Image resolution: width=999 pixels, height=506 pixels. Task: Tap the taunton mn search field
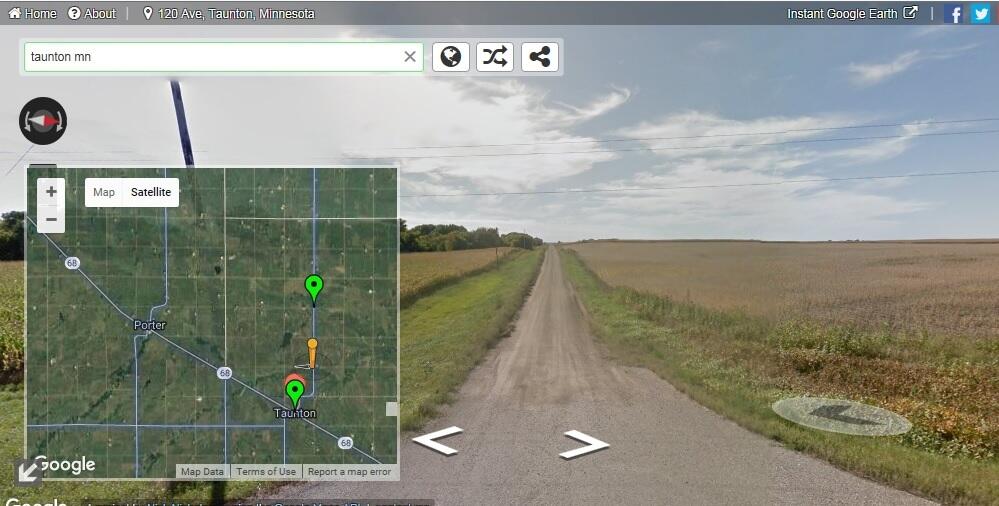[210, 57]
